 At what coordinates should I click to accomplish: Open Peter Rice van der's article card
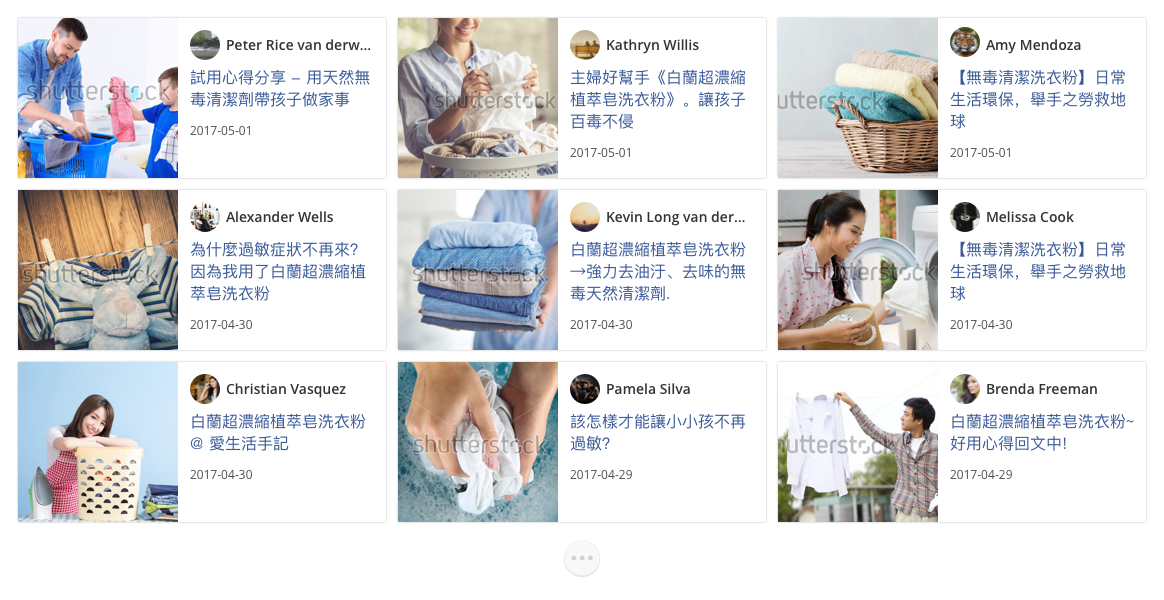pyautogui.click(x=280, y=88)
